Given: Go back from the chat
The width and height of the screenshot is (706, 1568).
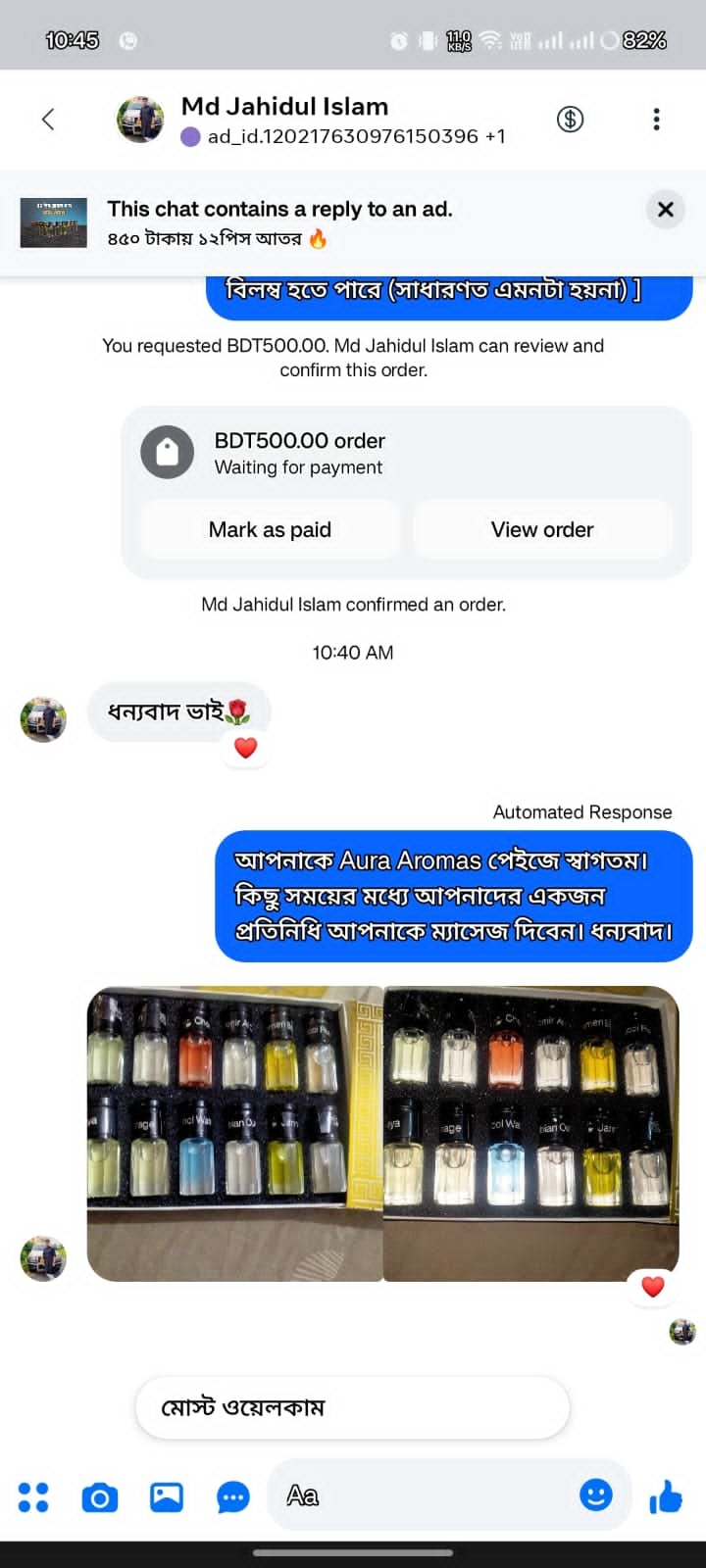Looking at the screenshot, I should pos(47,120).
